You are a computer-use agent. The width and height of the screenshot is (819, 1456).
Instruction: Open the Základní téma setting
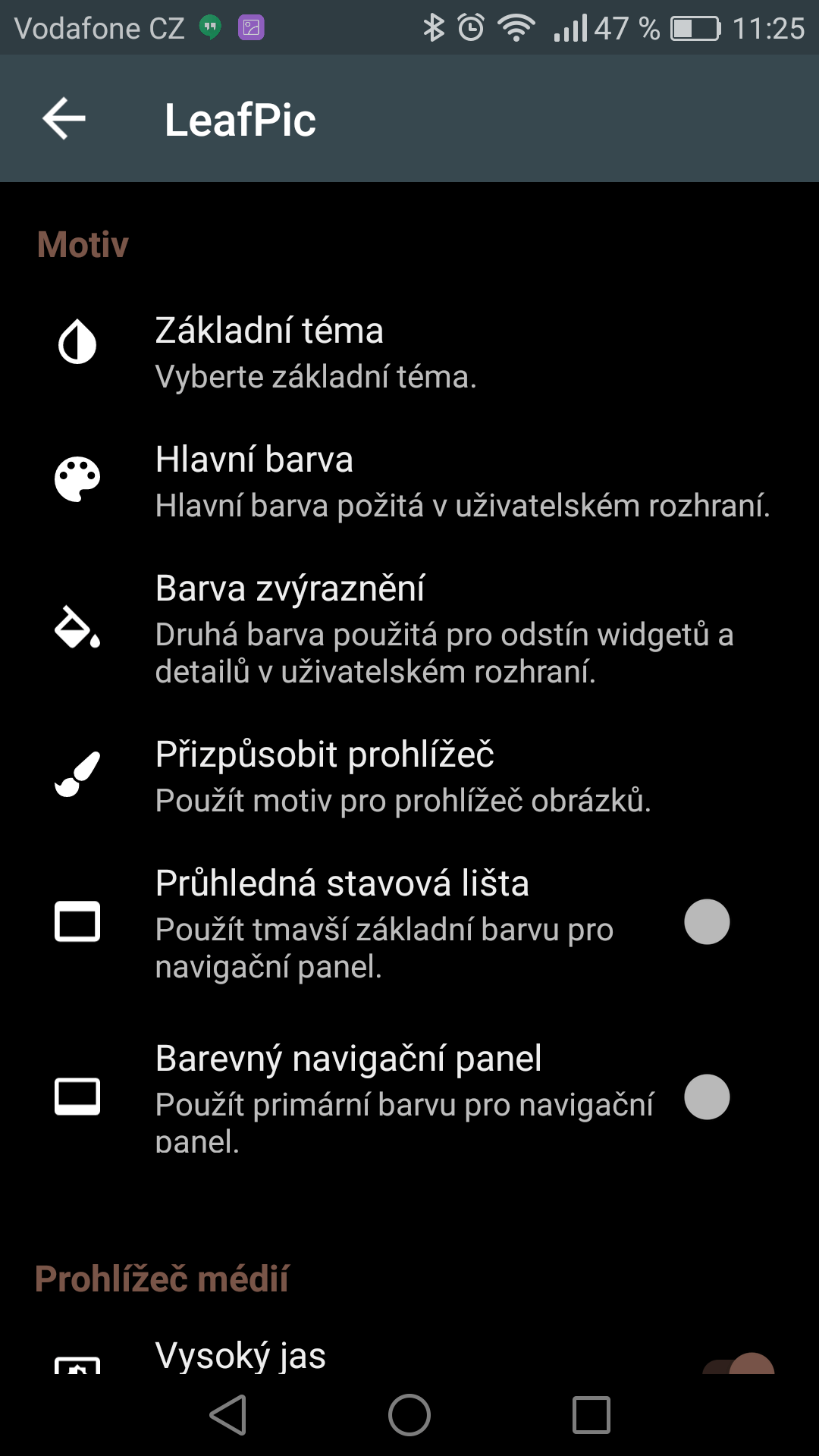point(409,353)
